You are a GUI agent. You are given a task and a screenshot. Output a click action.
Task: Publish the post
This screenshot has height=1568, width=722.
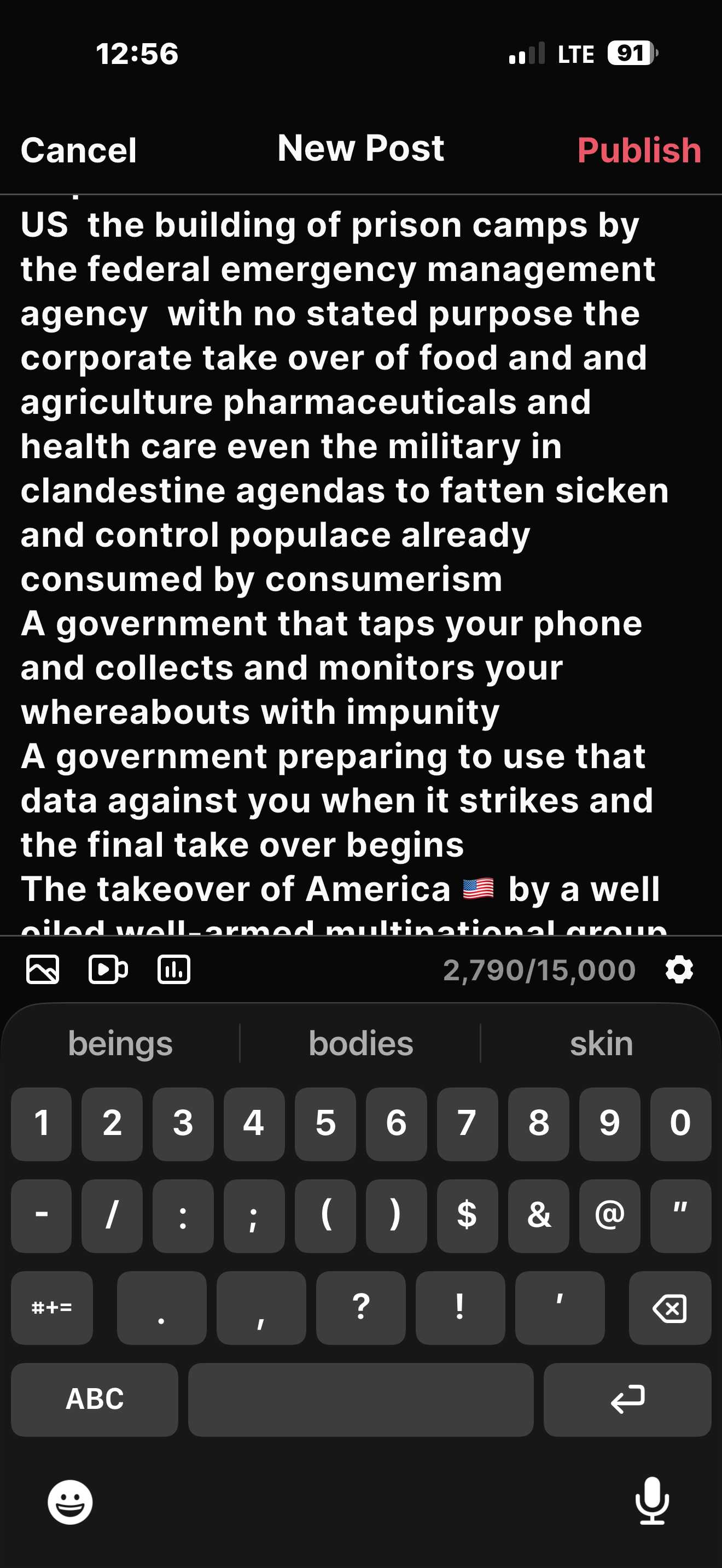coord(639,150)
